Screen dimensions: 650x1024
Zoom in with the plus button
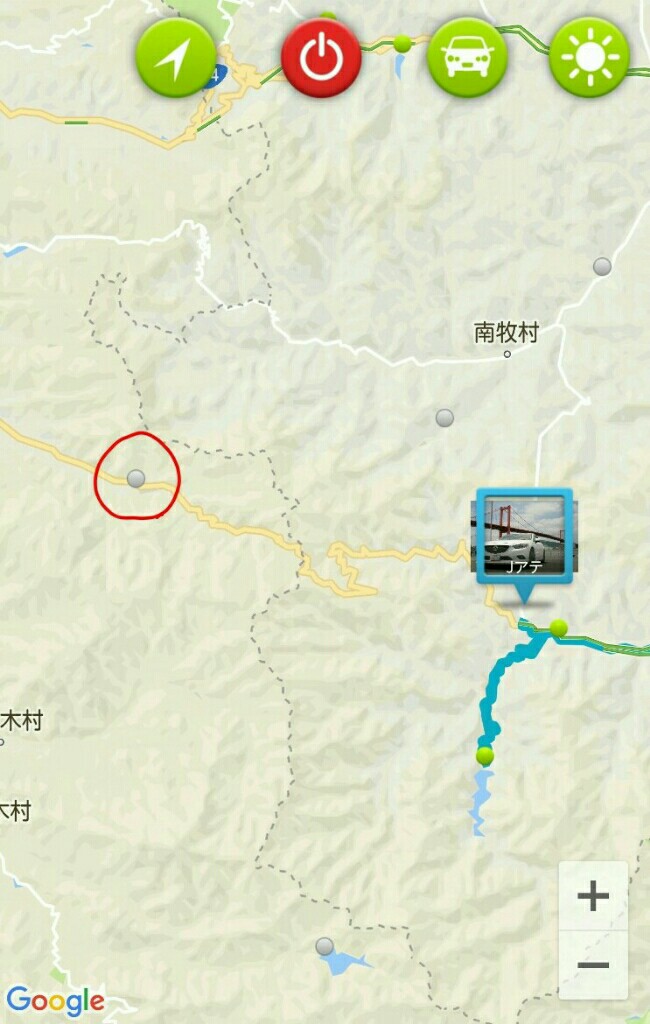[593, 896]
